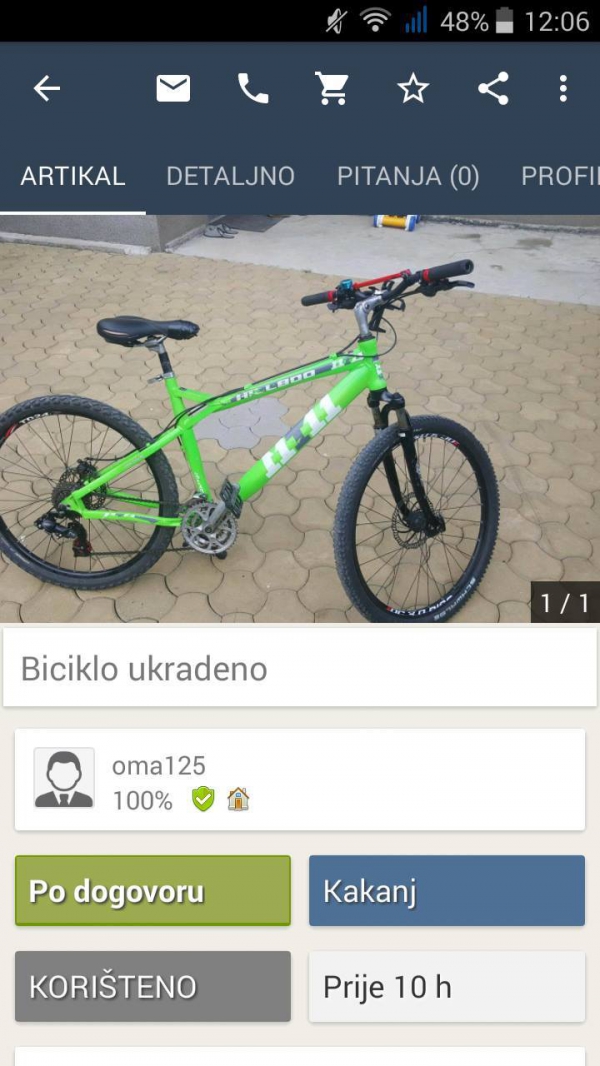Tap the shopping cart icon
The image size is (600, 1066).
pos(332,89)
